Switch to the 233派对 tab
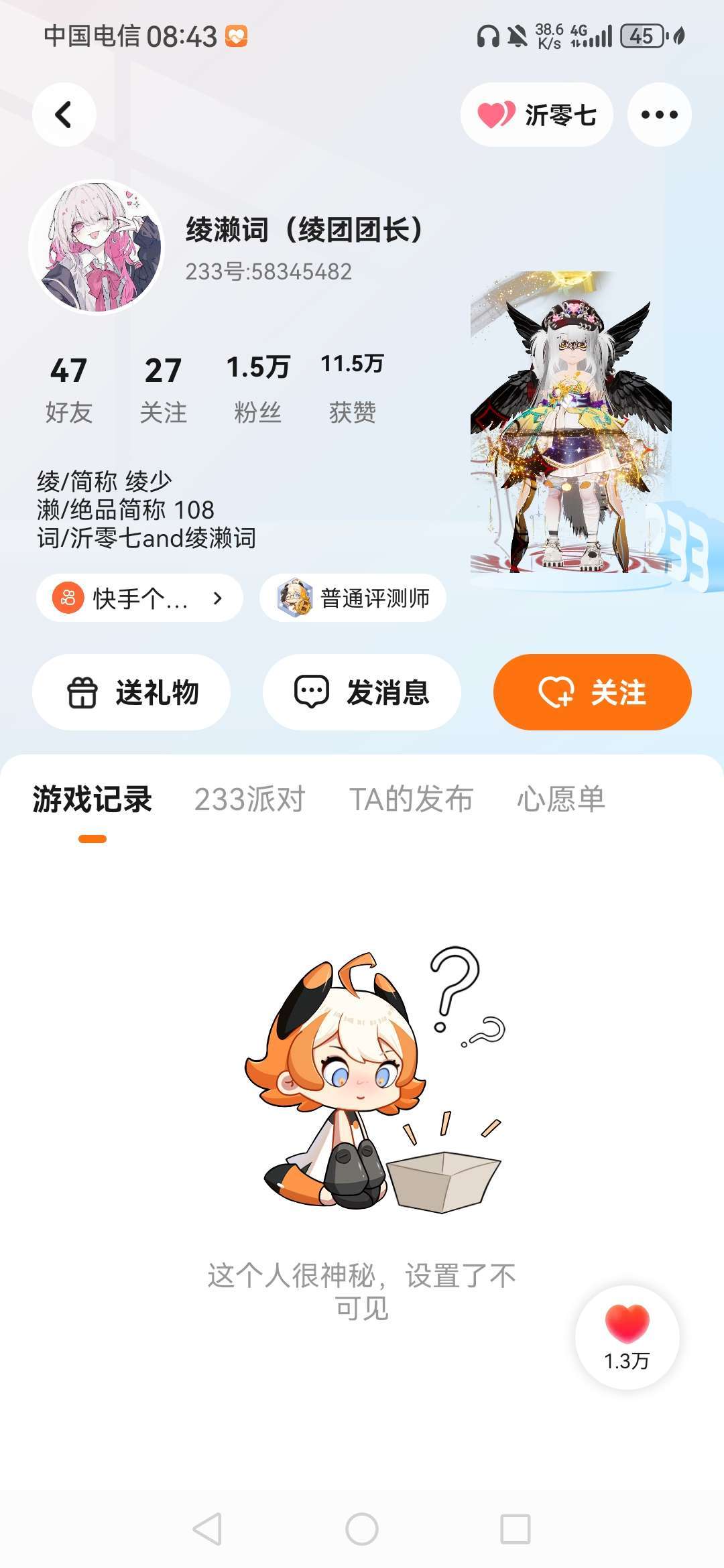 pos(249,799)
